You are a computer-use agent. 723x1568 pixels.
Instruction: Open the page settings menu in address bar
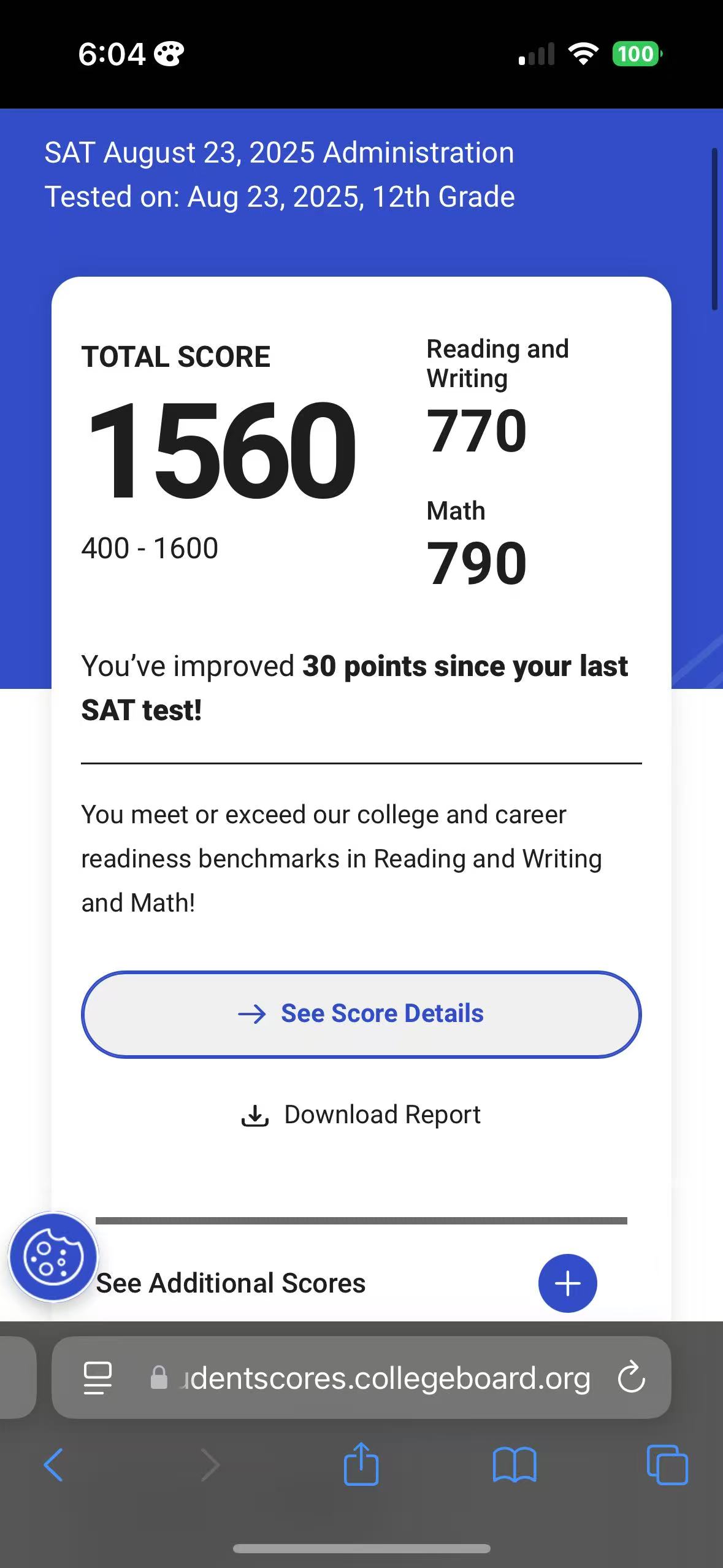pyautogui.click(x=98, y=1378)
